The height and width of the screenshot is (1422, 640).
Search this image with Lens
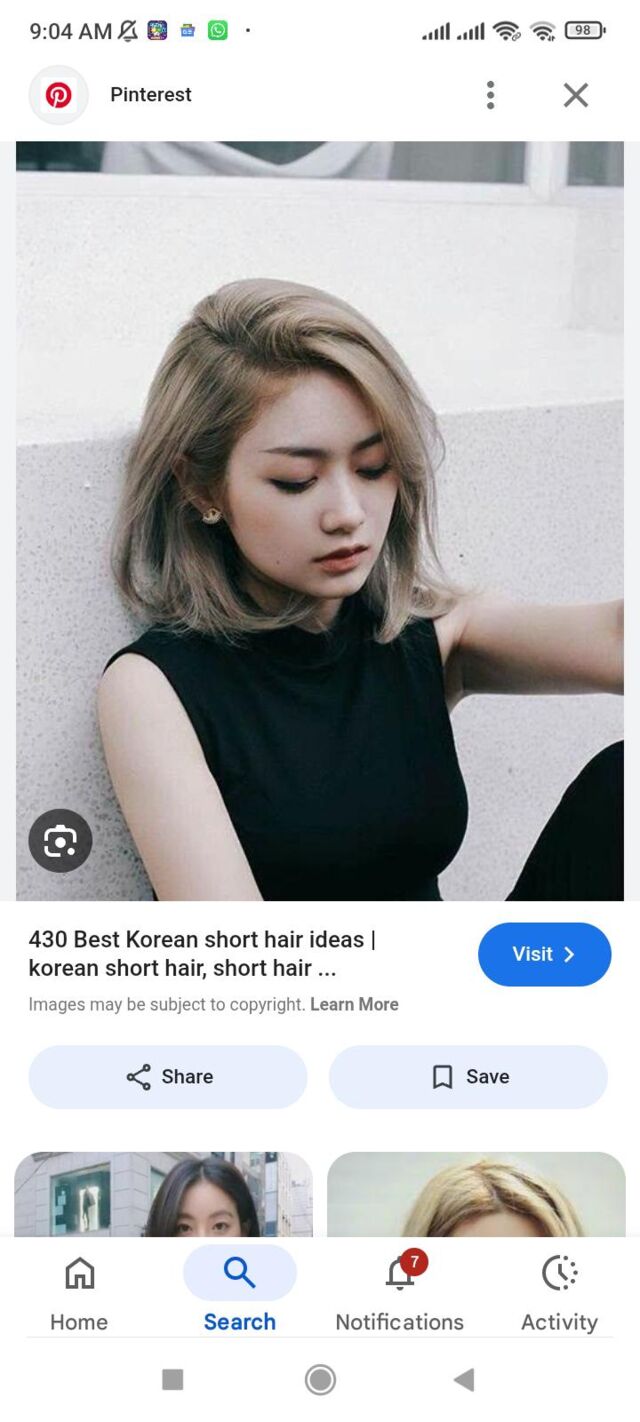(60, 841)
